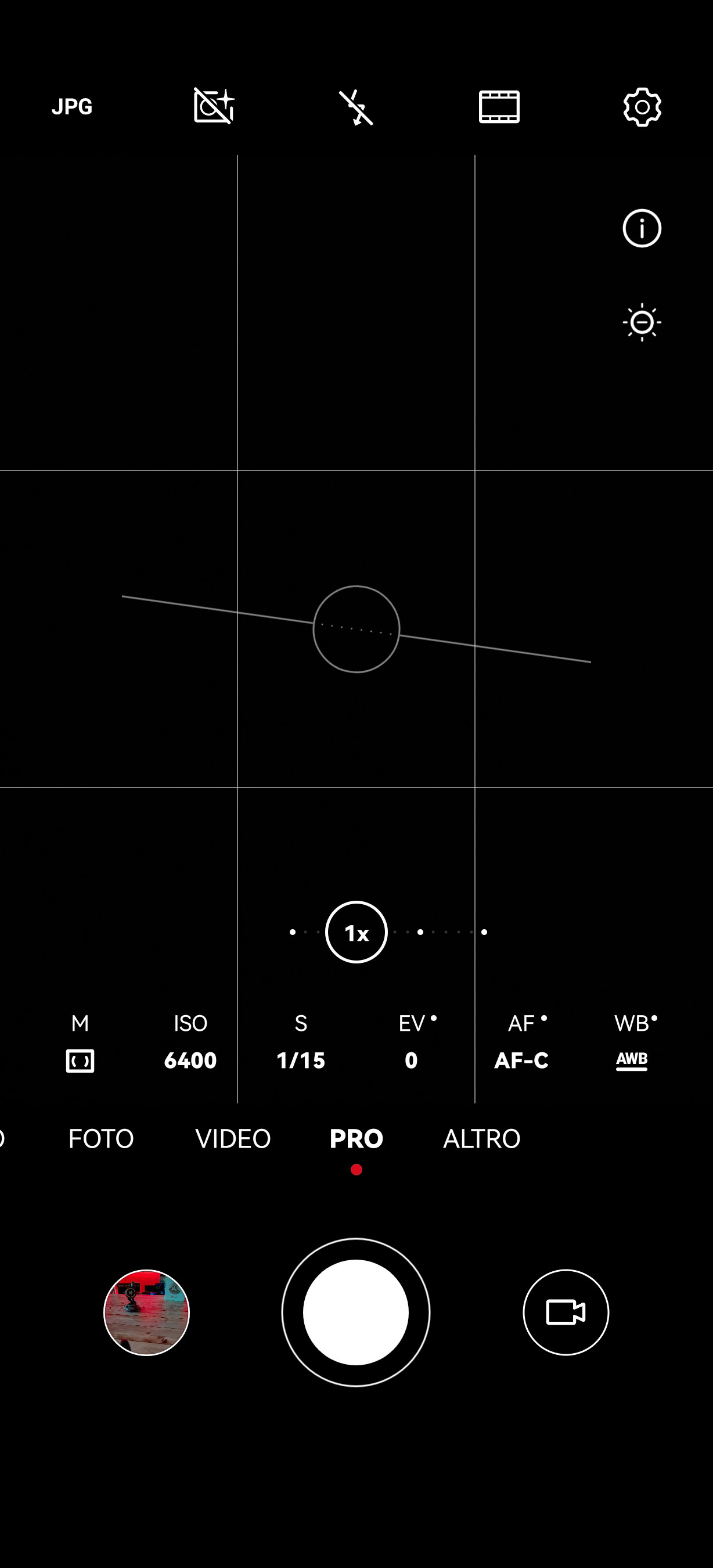The height and width of the screenshot is (1568, 713).
Task: Toggle the AI enhancement camera icon
Action: pyautogui.click(x=214, y=106)
